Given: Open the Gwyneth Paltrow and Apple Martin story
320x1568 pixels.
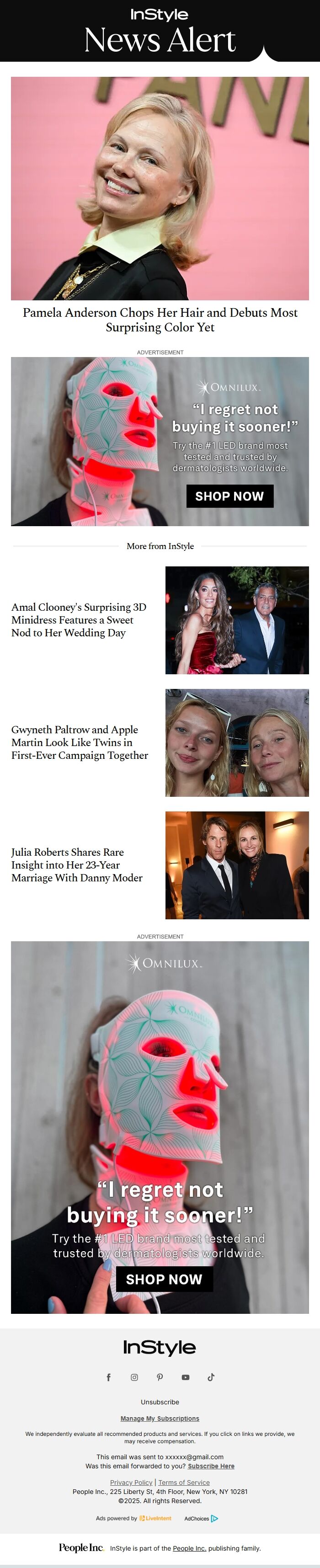Looking at the screenshot, I should click(79, 742).
